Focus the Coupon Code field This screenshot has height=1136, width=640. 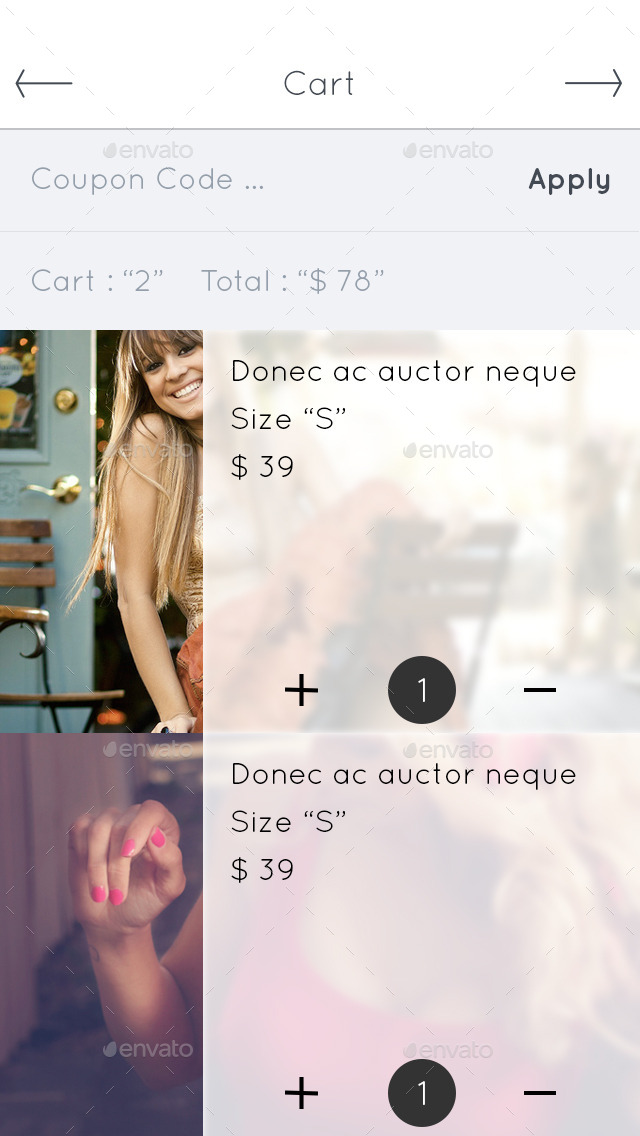(148, 180)
